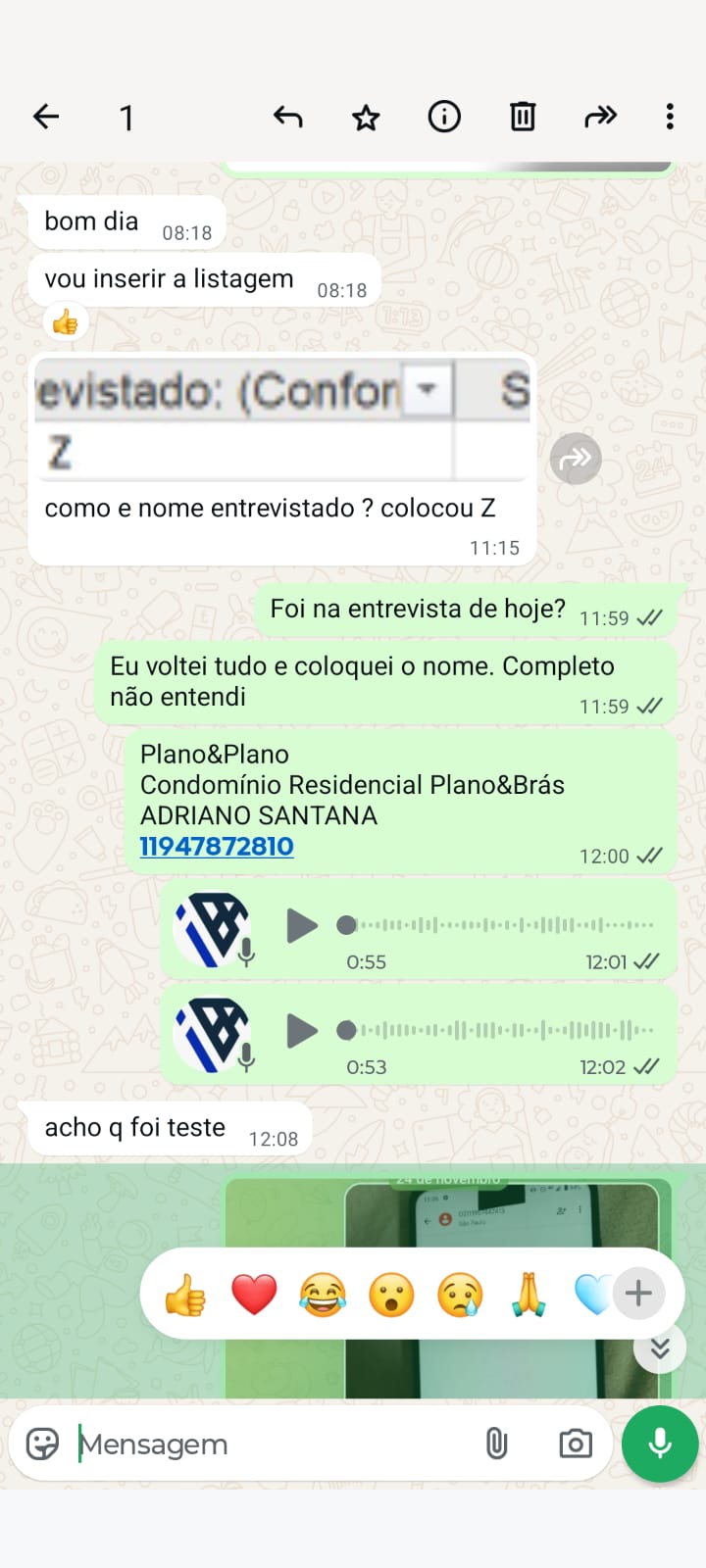Open the overflow menu
Viewport: 706px width, 1568px height.
tap(670, 118)
